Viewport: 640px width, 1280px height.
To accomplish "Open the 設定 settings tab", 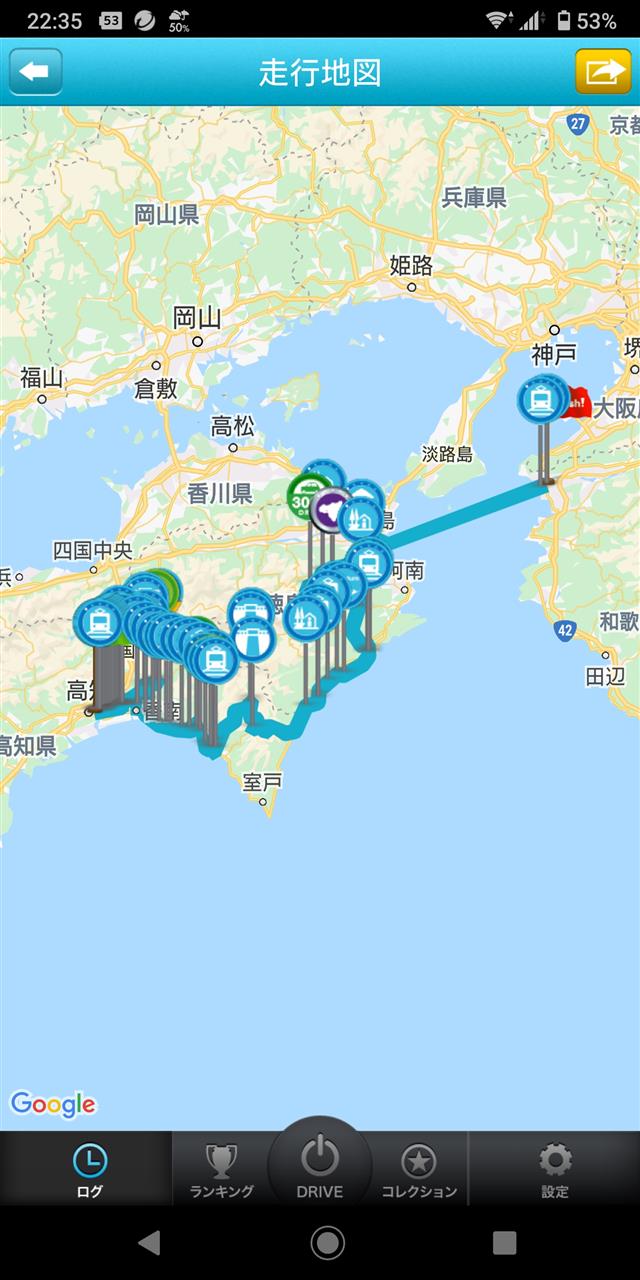I will (x=555, y=1168).
